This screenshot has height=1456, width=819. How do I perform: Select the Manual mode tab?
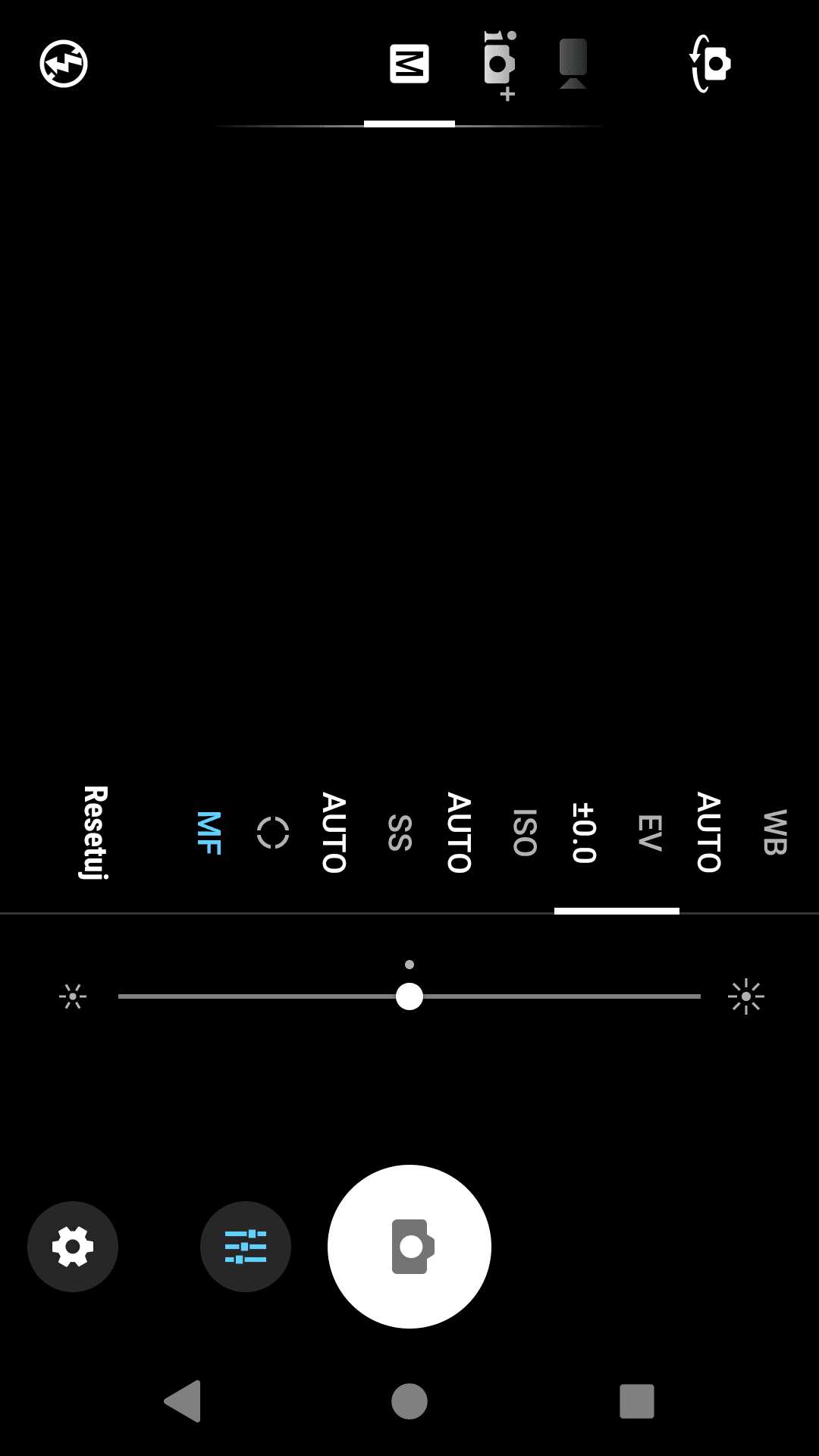pyautogui.click(x=409, y=64)
